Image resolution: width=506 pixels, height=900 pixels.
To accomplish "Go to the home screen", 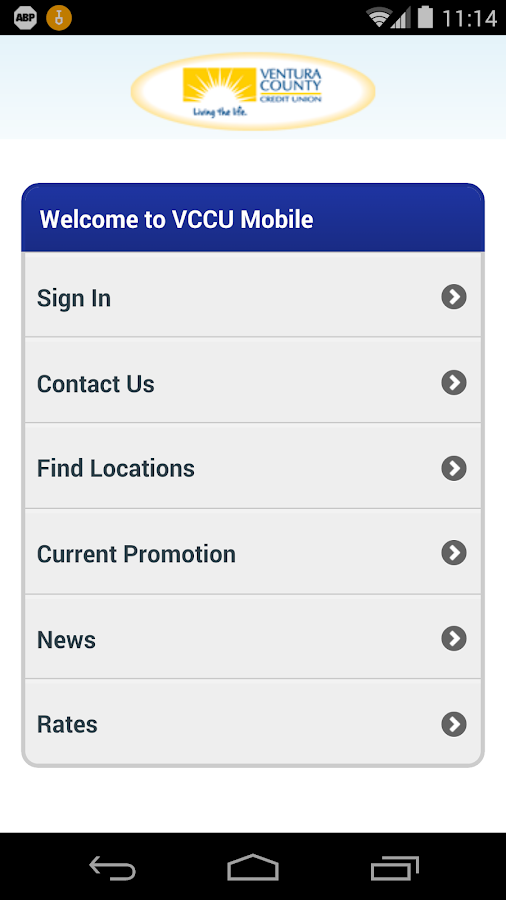I will coord(253,867).
